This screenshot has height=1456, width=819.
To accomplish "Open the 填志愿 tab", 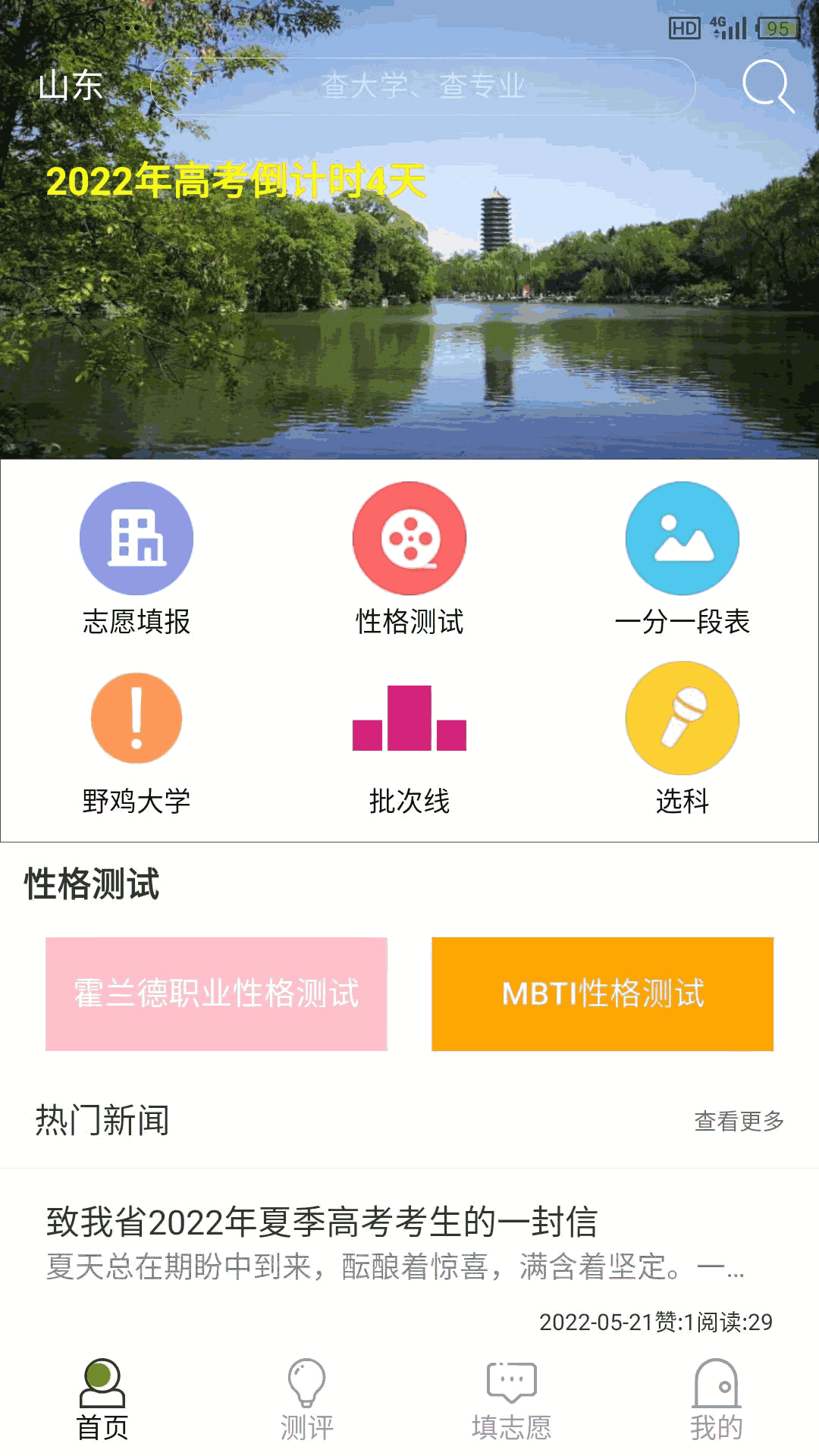I will click(512, 1399).
